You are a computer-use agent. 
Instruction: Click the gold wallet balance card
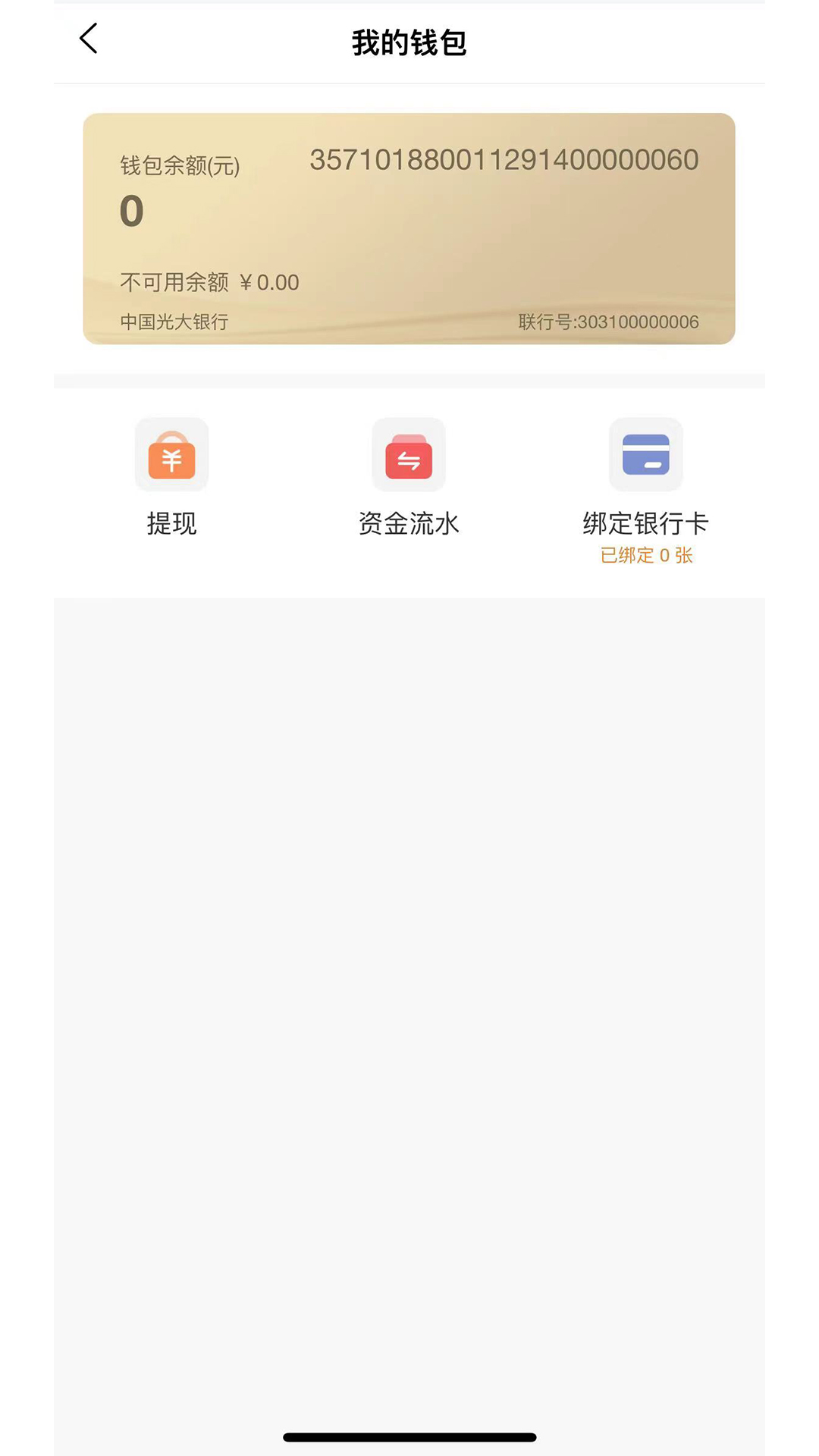click(x=409, y=227)
